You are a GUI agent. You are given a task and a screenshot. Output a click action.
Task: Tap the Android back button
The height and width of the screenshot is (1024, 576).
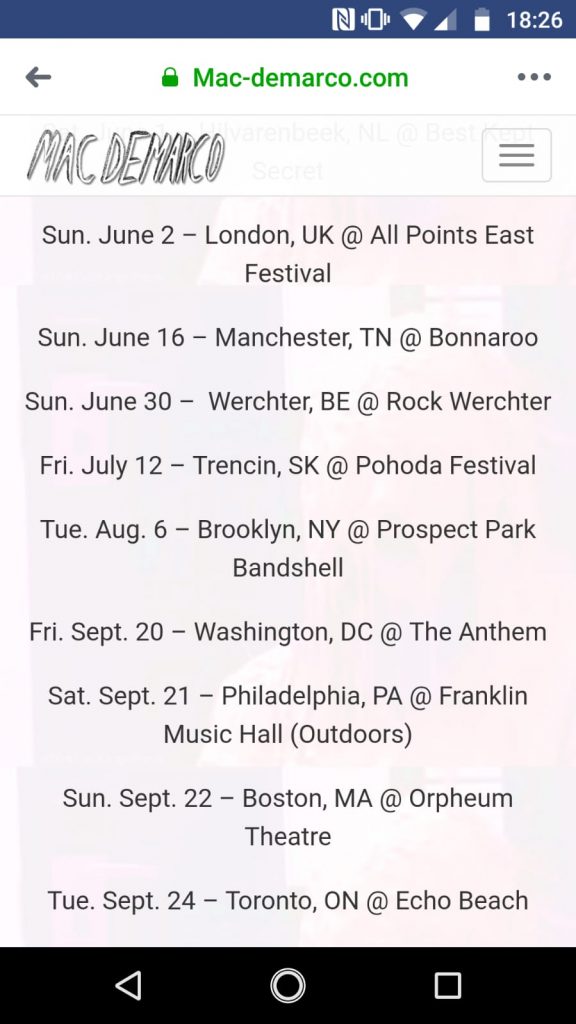pos(128,985)
